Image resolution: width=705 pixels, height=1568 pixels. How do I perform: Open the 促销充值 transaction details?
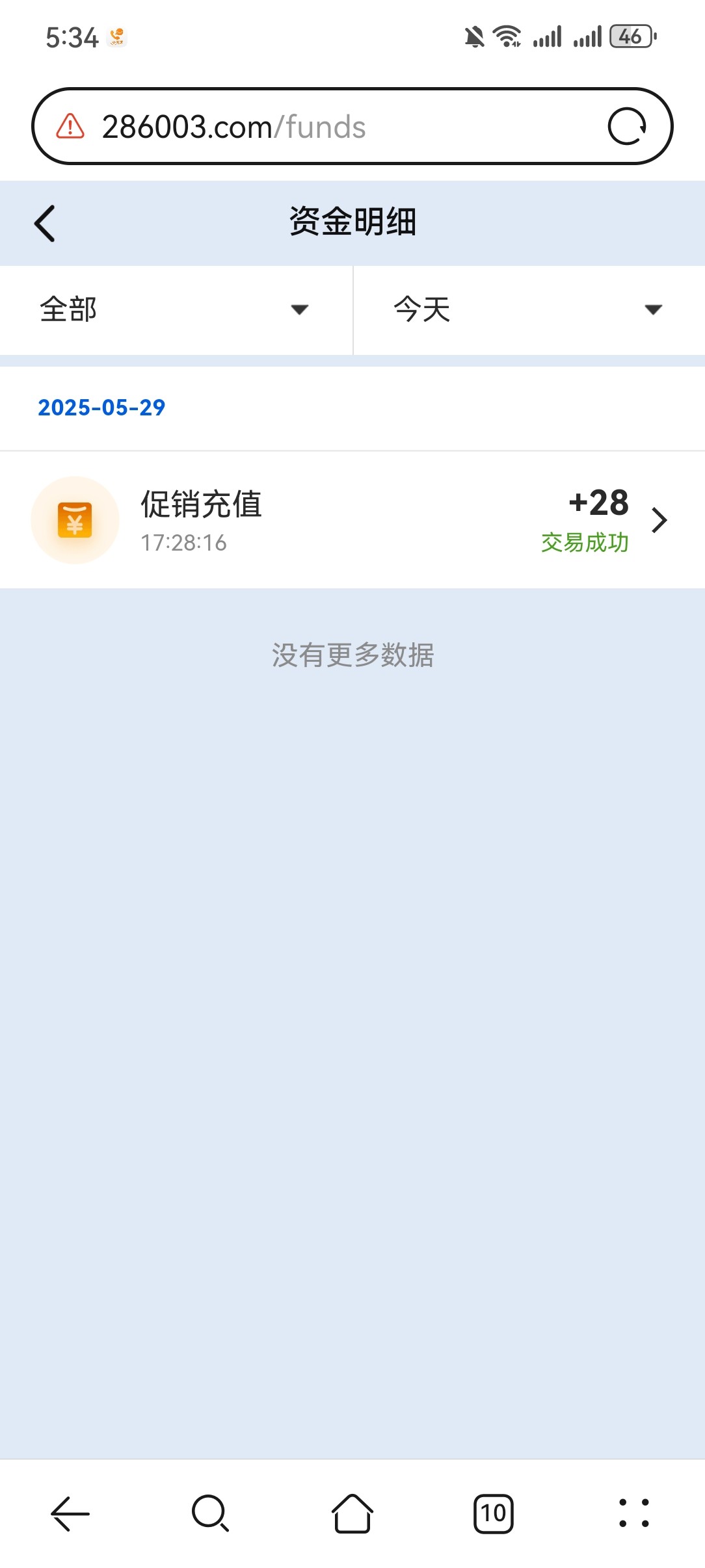point(351,520)
